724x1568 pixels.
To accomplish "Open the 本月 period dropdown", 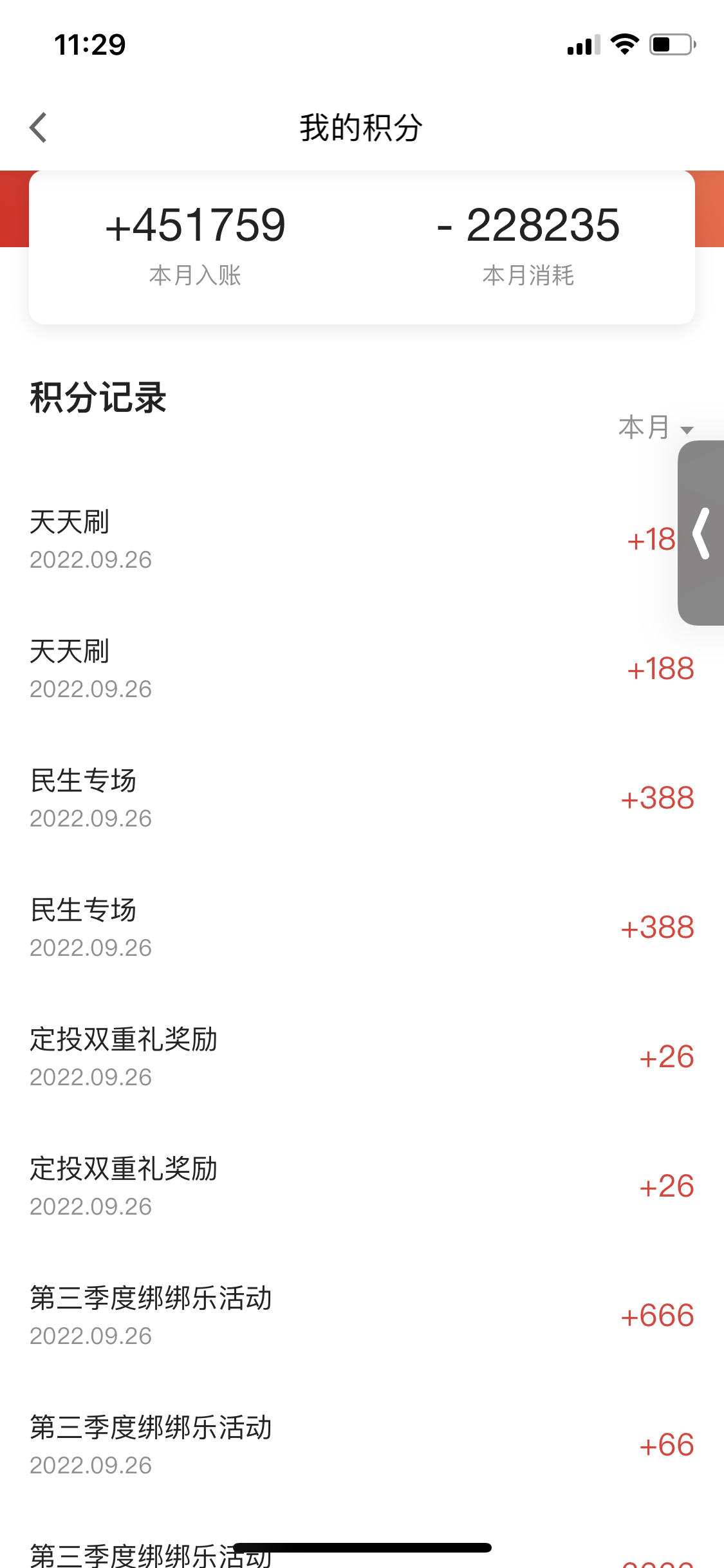I will click(656, 427).
